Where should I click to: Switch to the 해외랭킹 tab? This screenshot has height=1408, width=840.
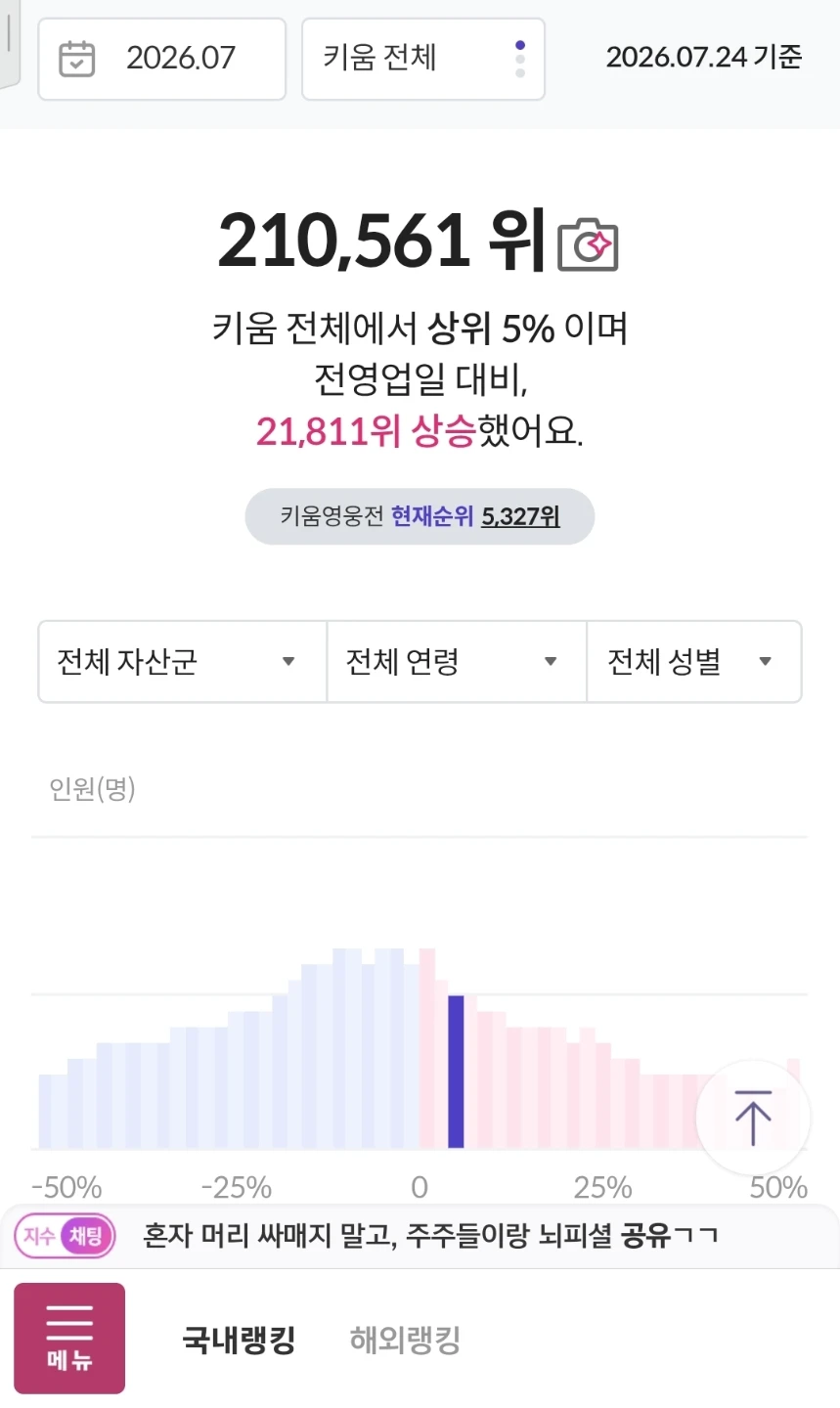tap(405, 1340)
